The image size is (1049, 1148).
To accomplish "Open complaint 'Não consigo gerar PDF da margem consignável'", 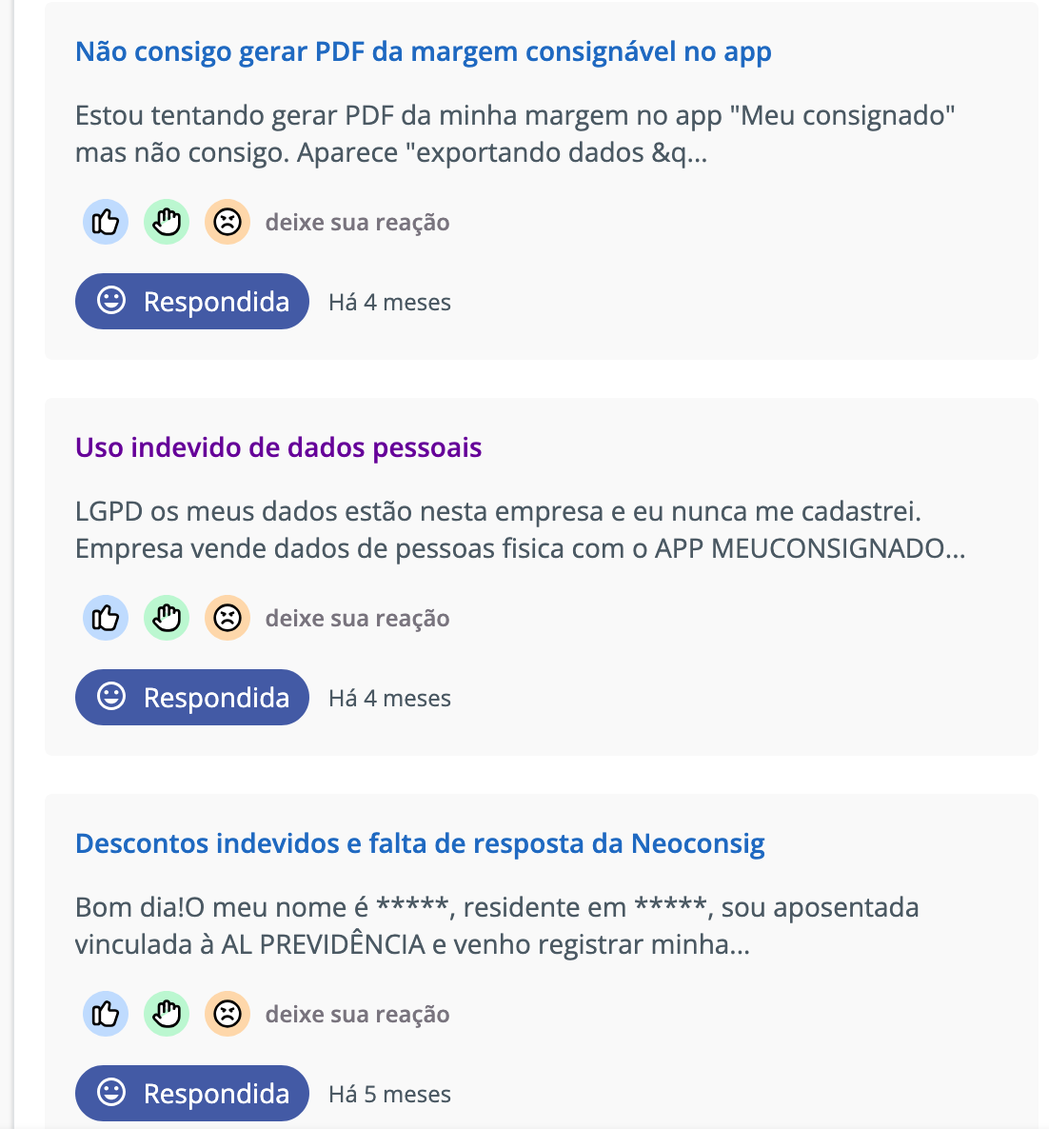I will 423,51.
